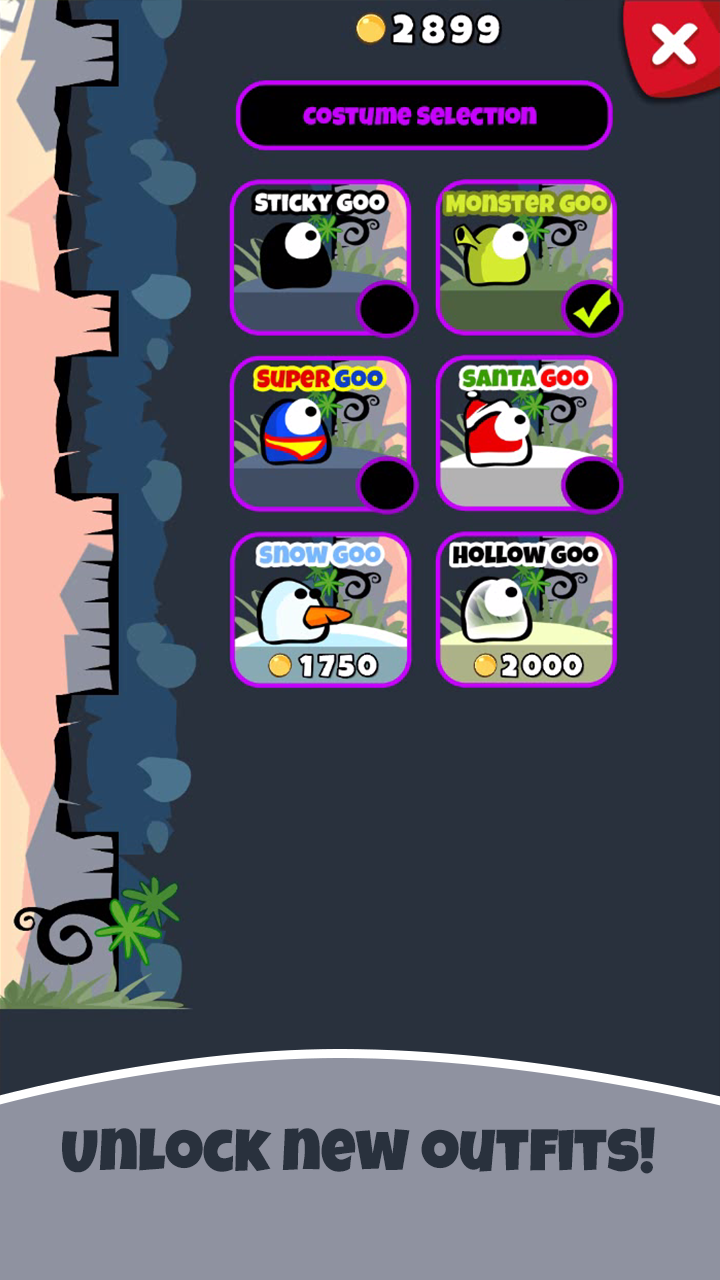Image resolution: width=720 pixels, height=1280 pixels.
Task: Tap the selection circle on Santa Goo
Action: 592,485
